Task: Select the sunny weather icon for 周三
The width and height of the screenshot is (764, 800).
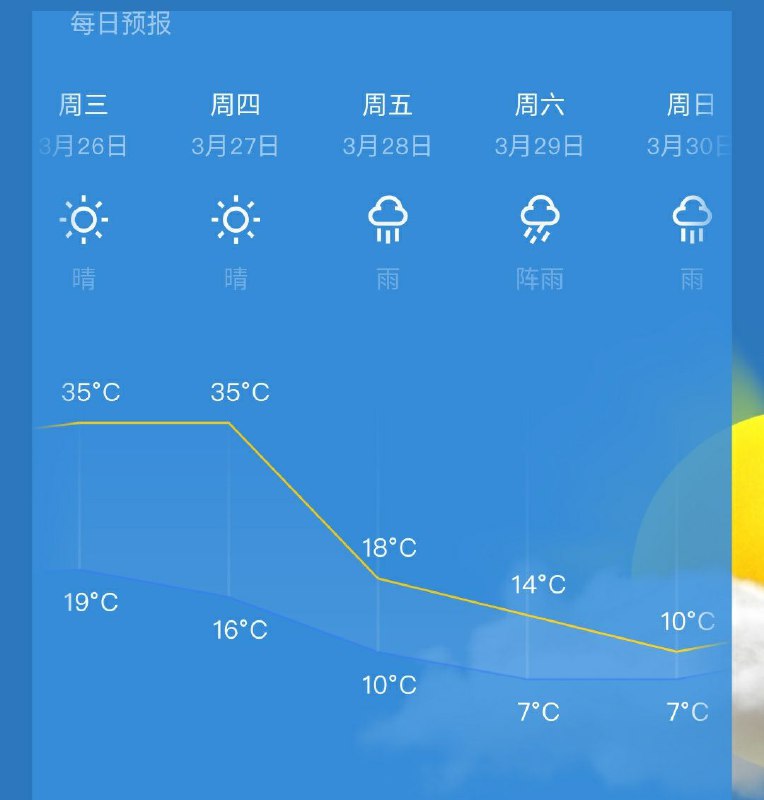Action: pos(85,220)
